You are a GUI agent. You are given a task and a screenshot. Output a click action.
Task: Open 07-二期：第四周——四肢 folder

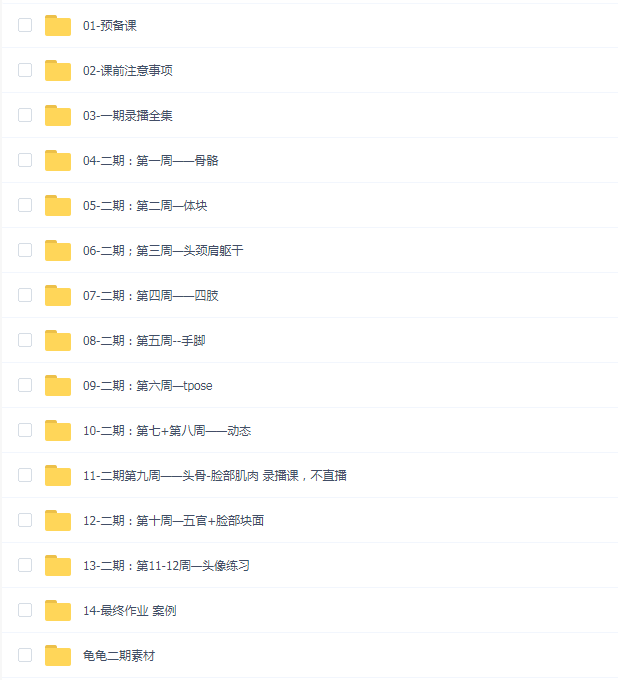pos(150,296)
